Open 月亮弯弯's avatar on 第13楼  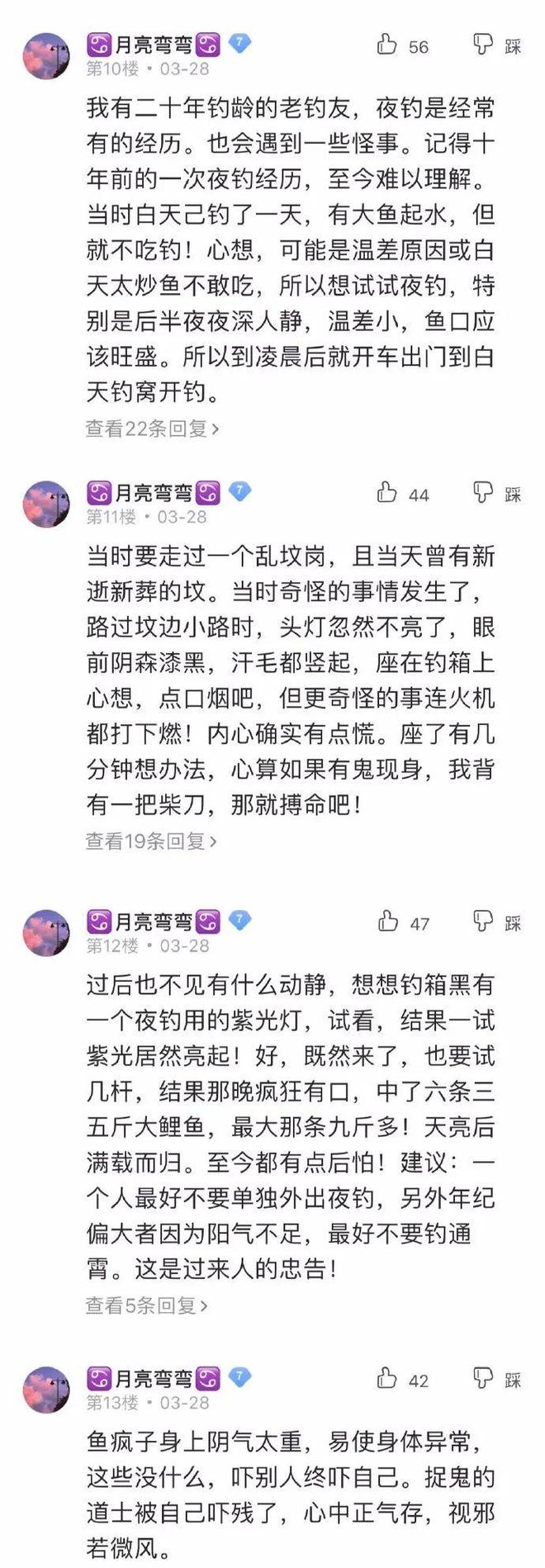(46, 1390)
